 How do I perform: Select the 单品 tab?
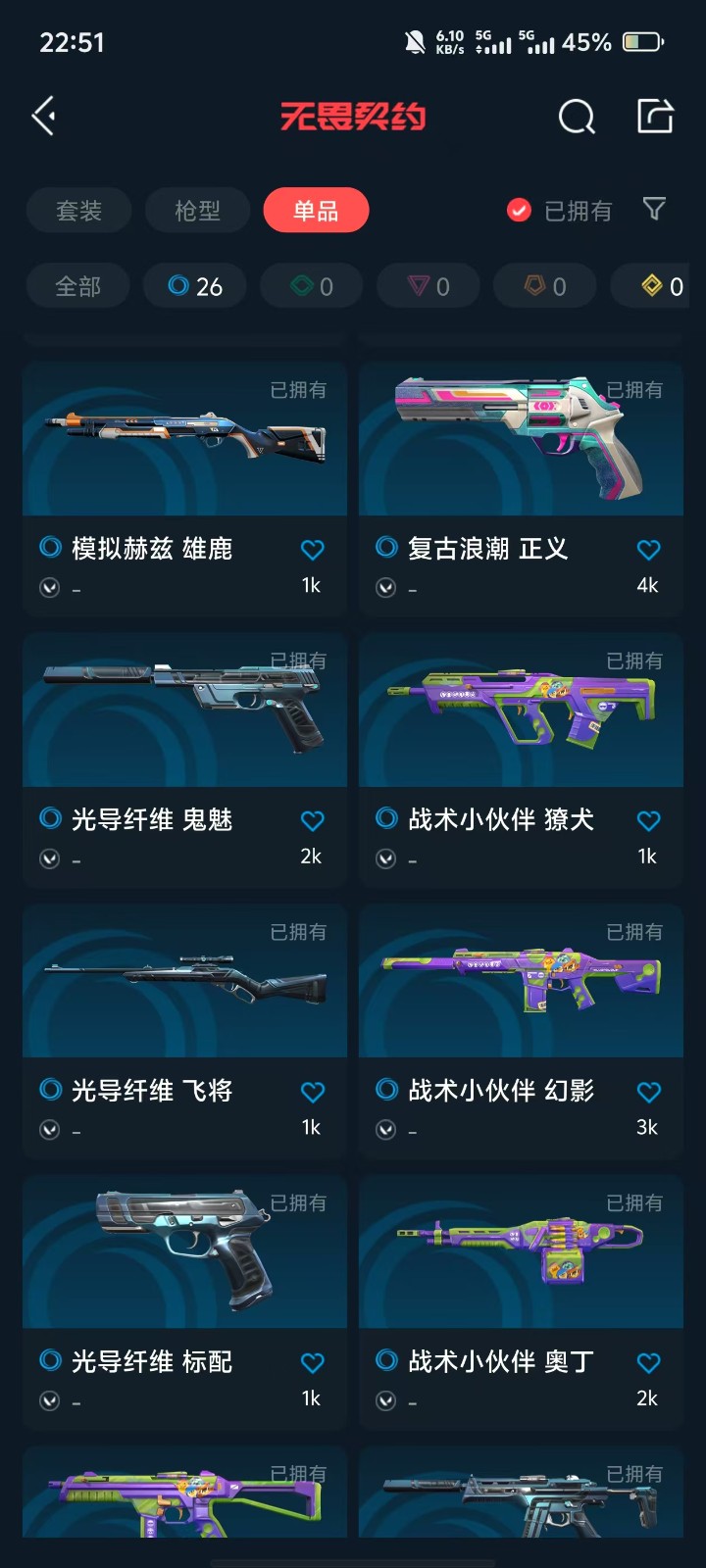point(316,211)
